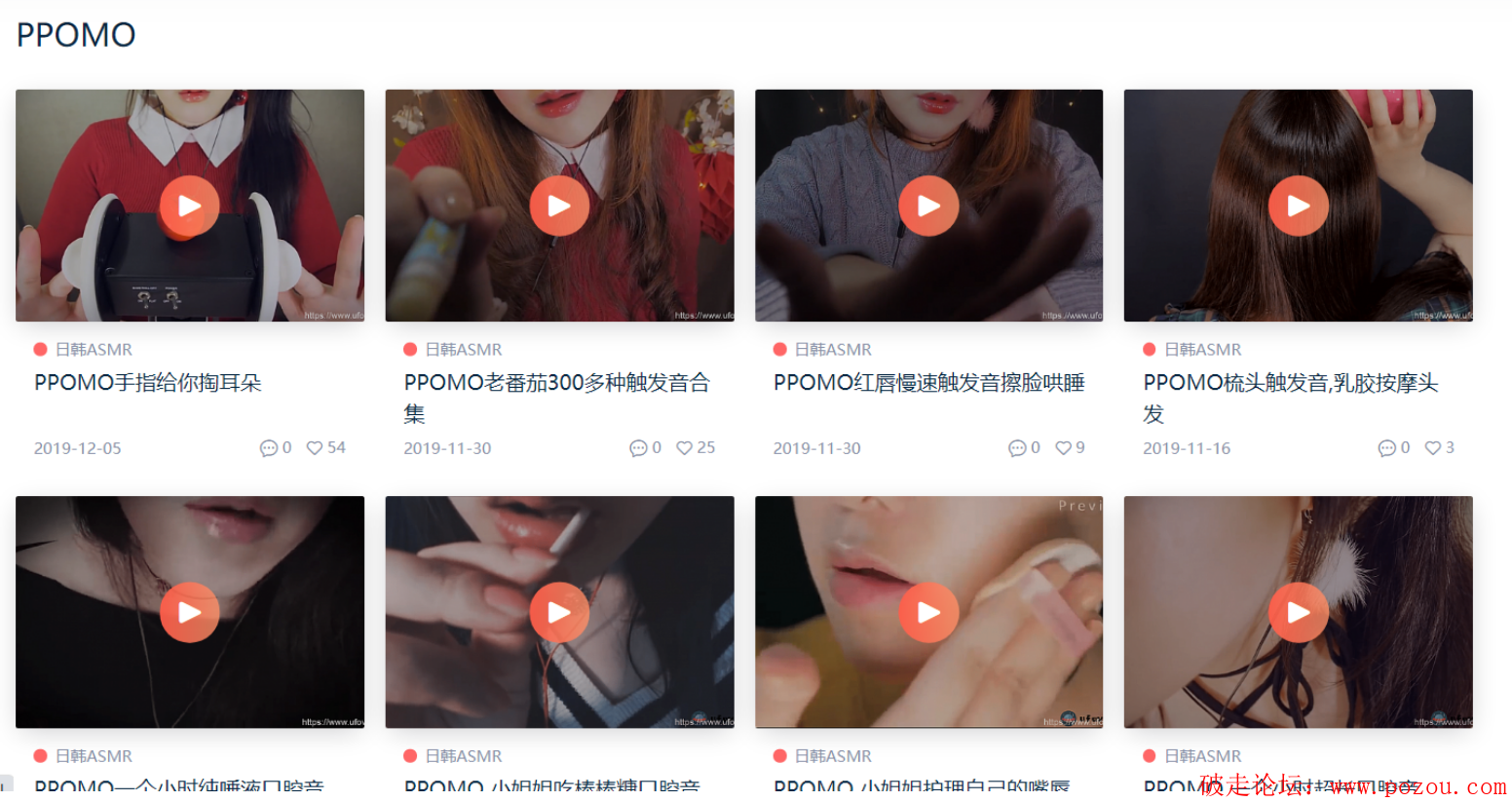Open comments for PPOMO手指给你掏耳朵
Image resolution: width=1512 pixels, height=802 pixels.
(x=269, y=448)
